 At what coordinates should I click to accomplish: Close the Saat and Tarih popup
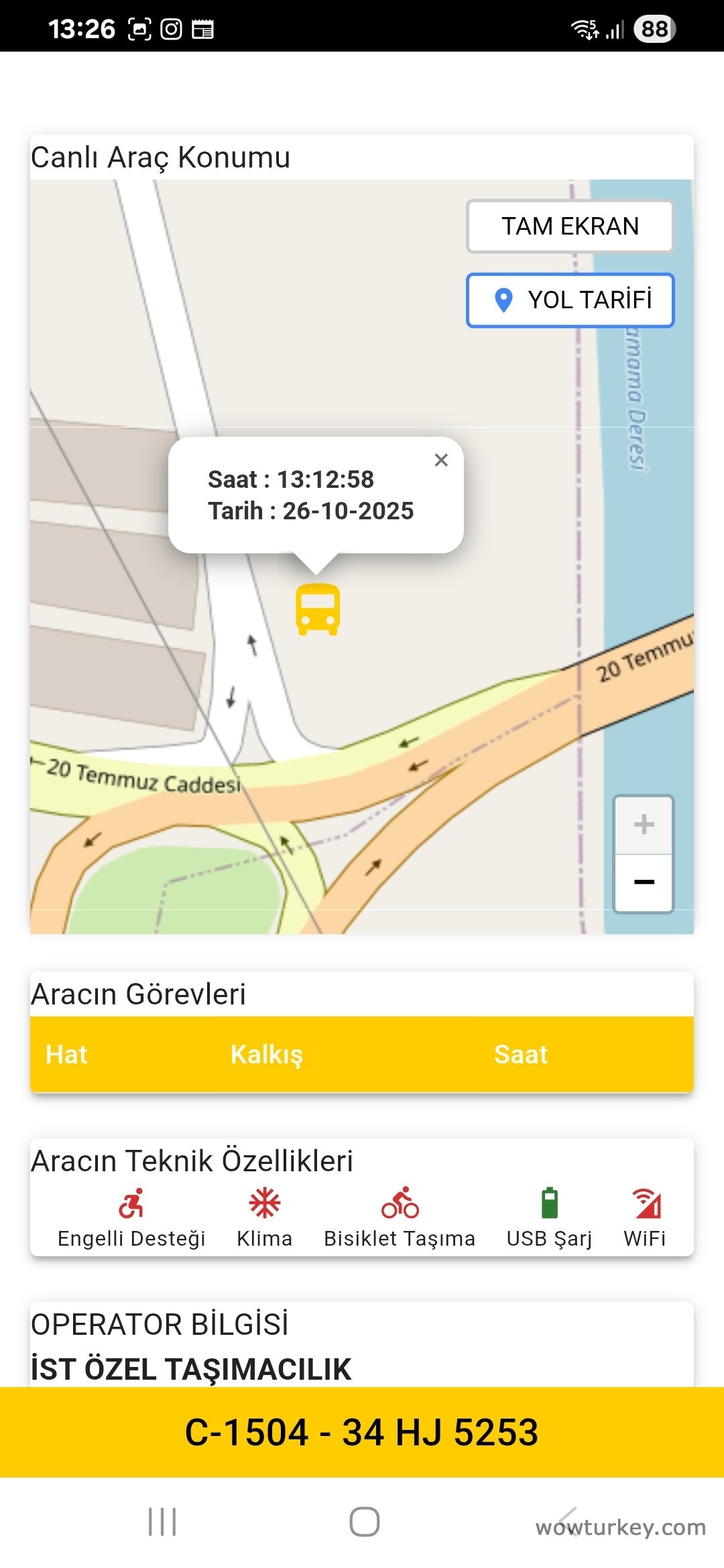(x=441, y=460)
